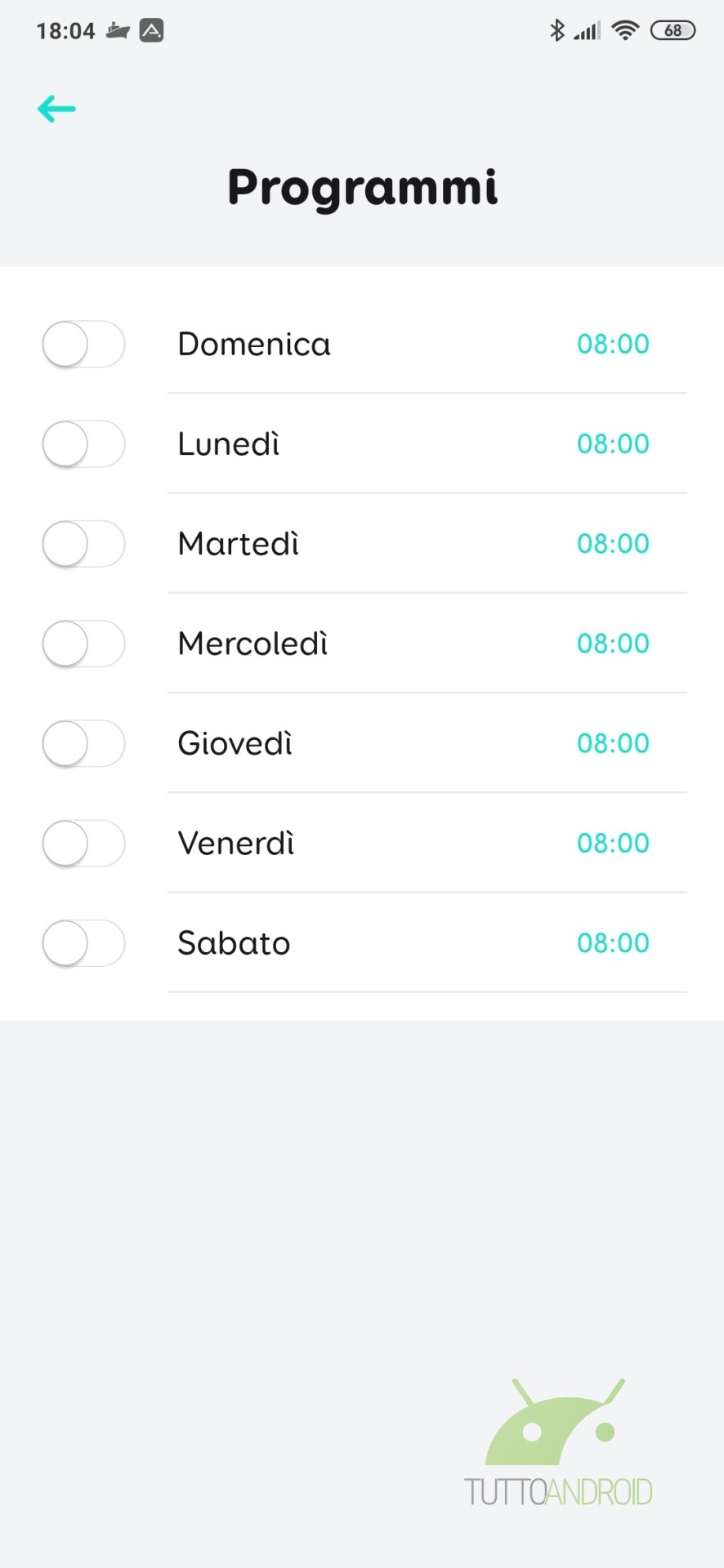
Task: Go back using the teal arrow
Action: (56, 109)
